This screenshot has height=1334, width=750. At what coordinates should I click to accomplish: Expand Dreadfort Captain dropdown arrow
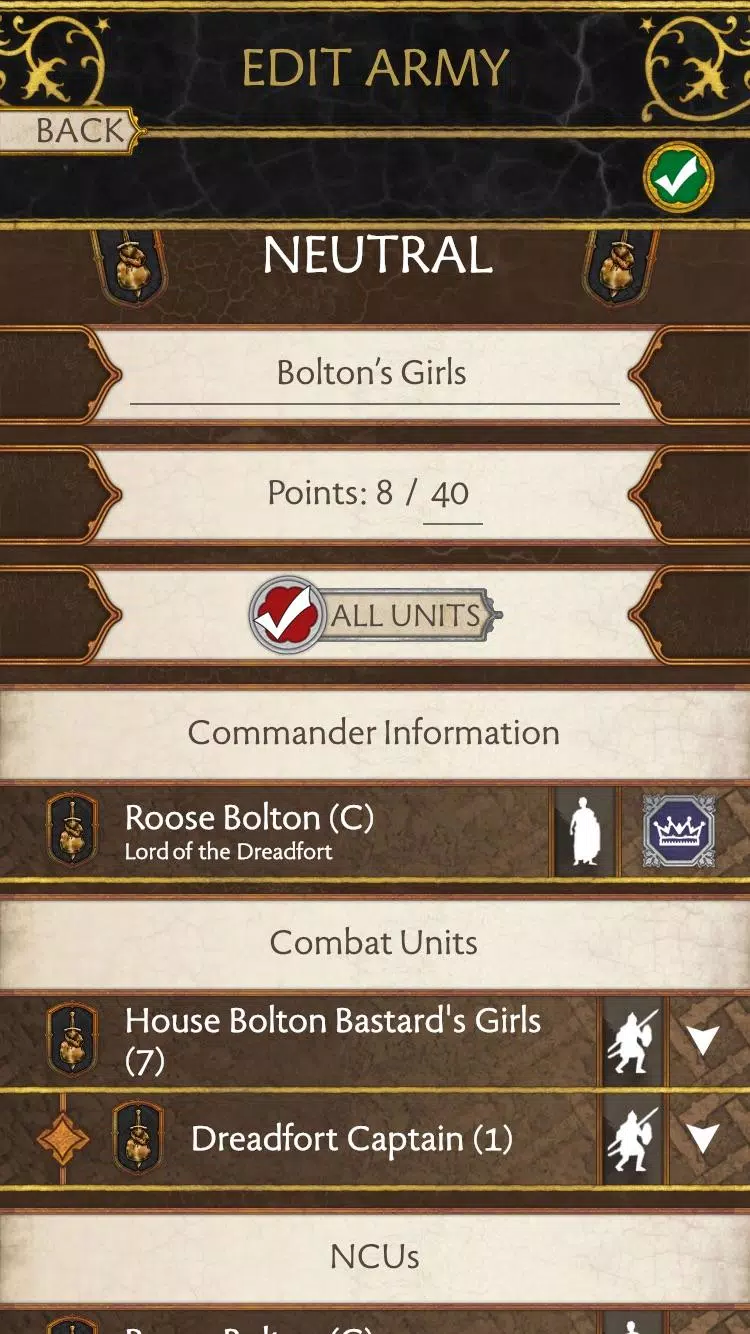(x=703, y=1138)
